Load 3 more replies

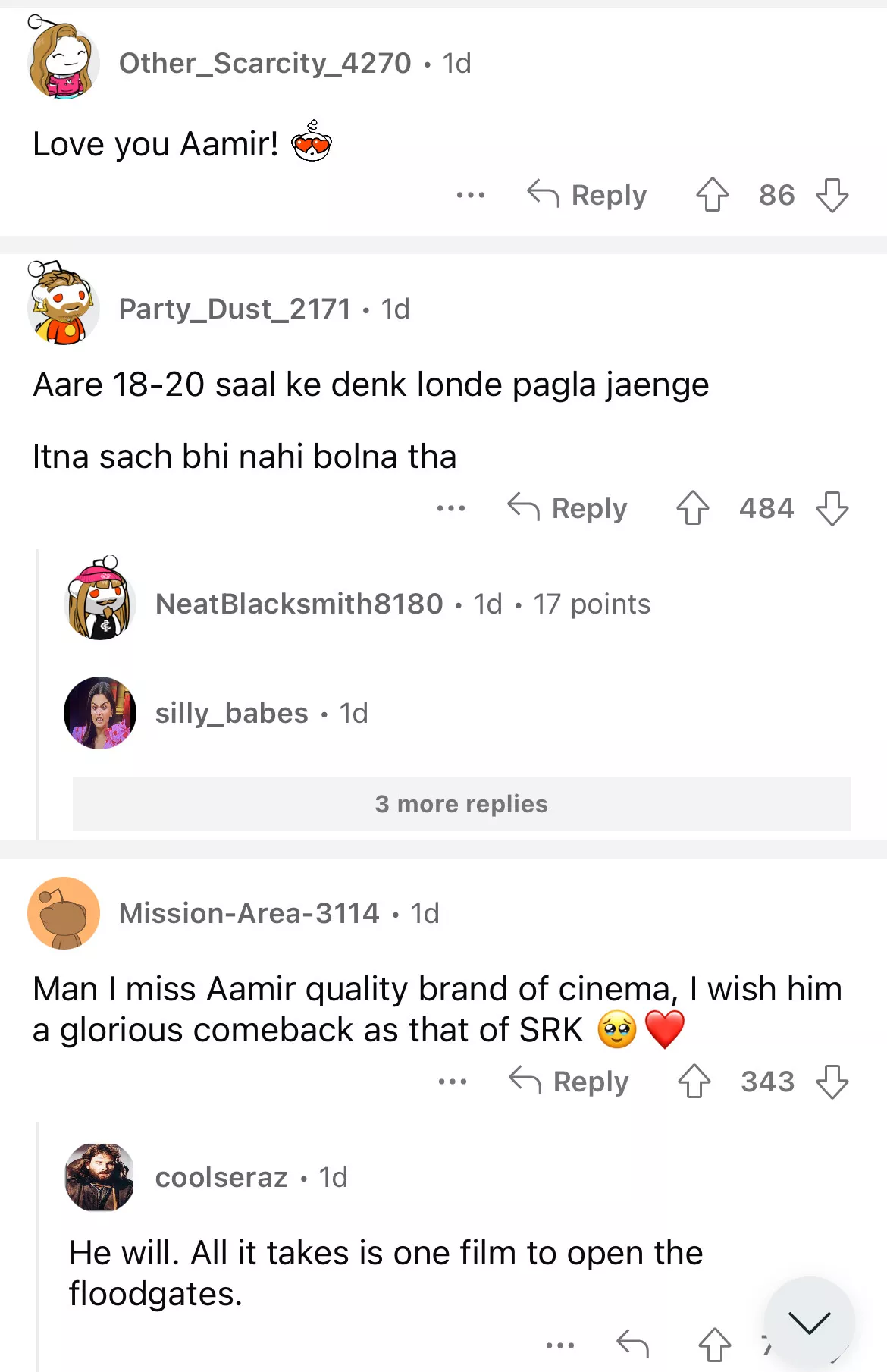pyautogui.click(x=461, y=804)
